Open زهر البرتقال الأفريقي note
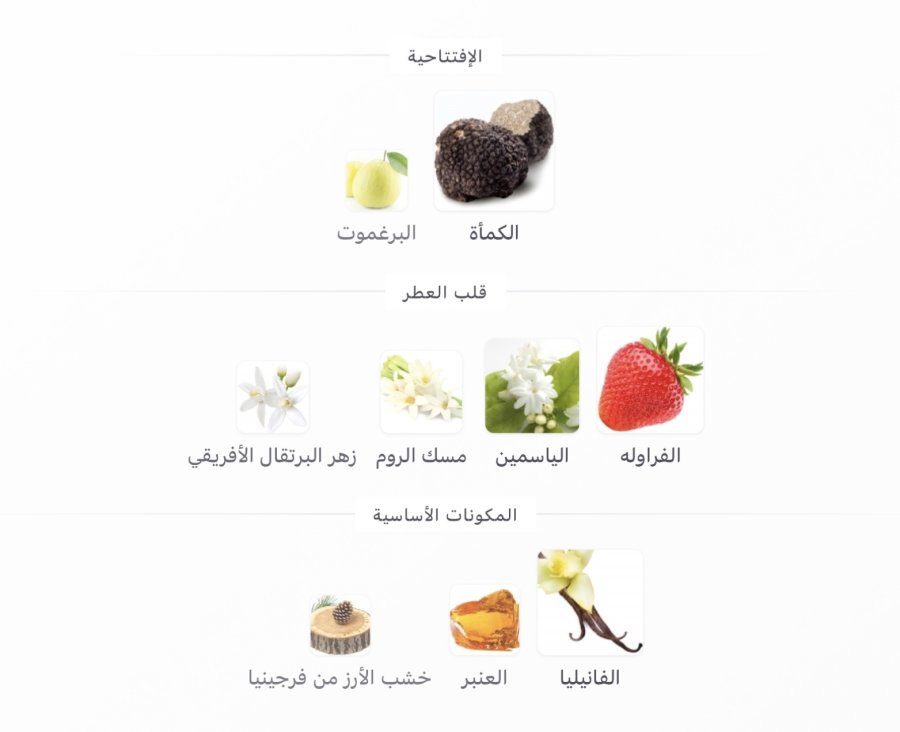The width and height of the screenshot is (900, 732). 273,397
